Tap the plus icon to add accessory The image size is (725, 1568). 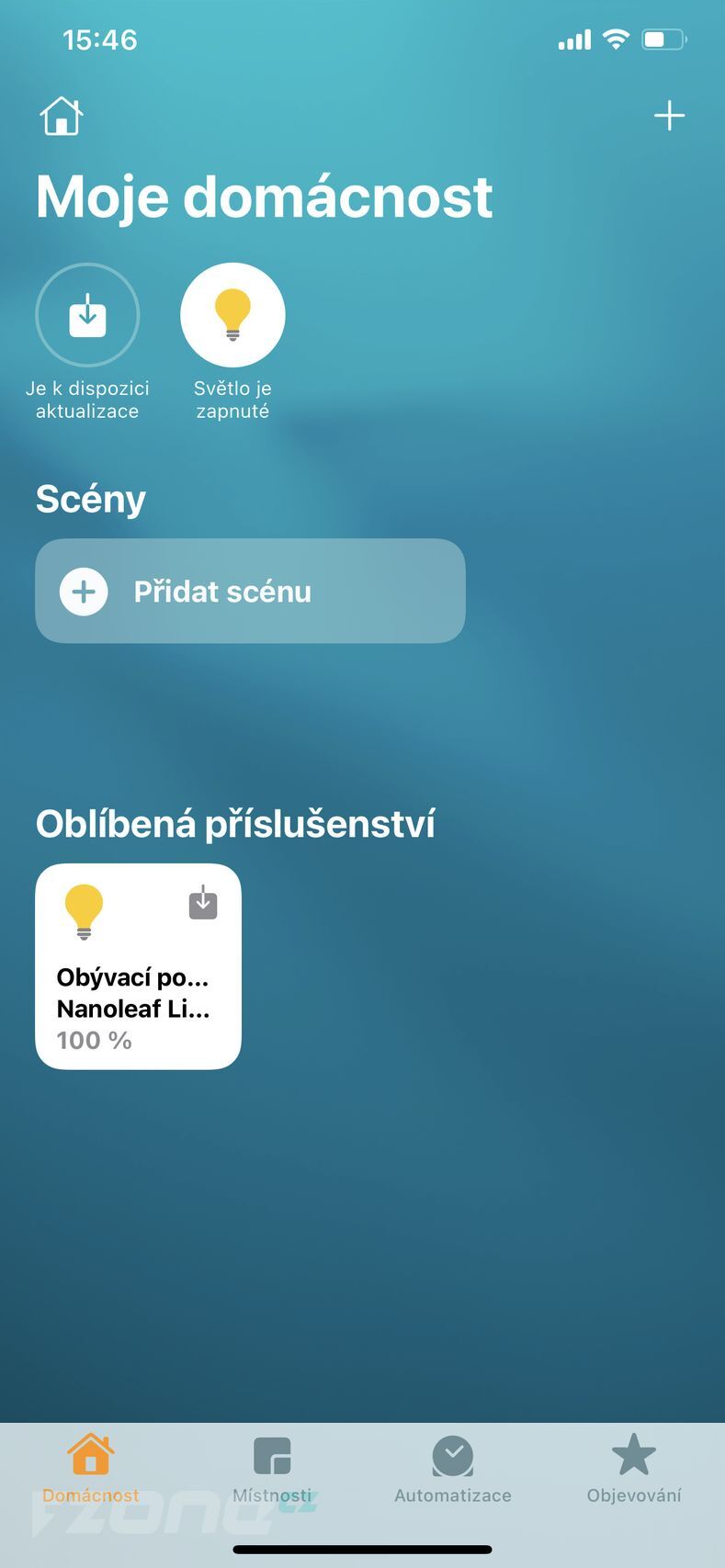pyautogui.click(x=669, y=116)
